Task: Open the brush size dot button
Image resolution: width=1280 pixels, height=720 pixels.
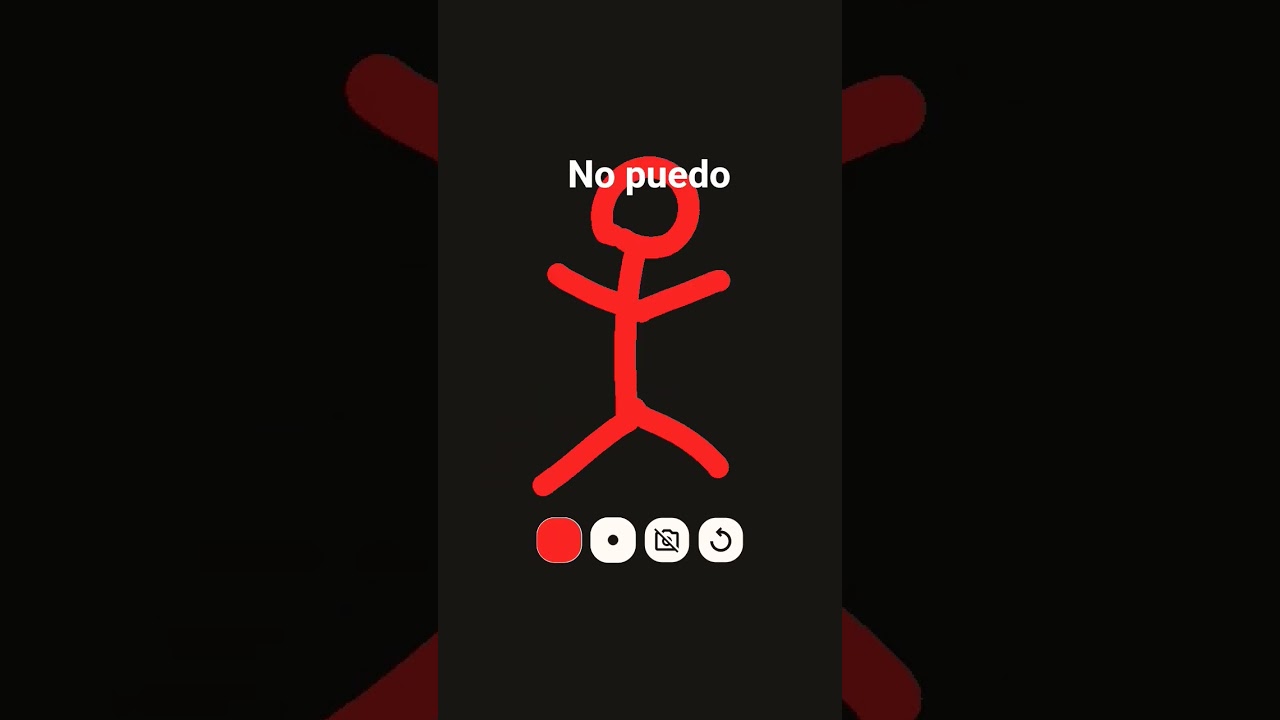Action: click(x=613, y=541)
